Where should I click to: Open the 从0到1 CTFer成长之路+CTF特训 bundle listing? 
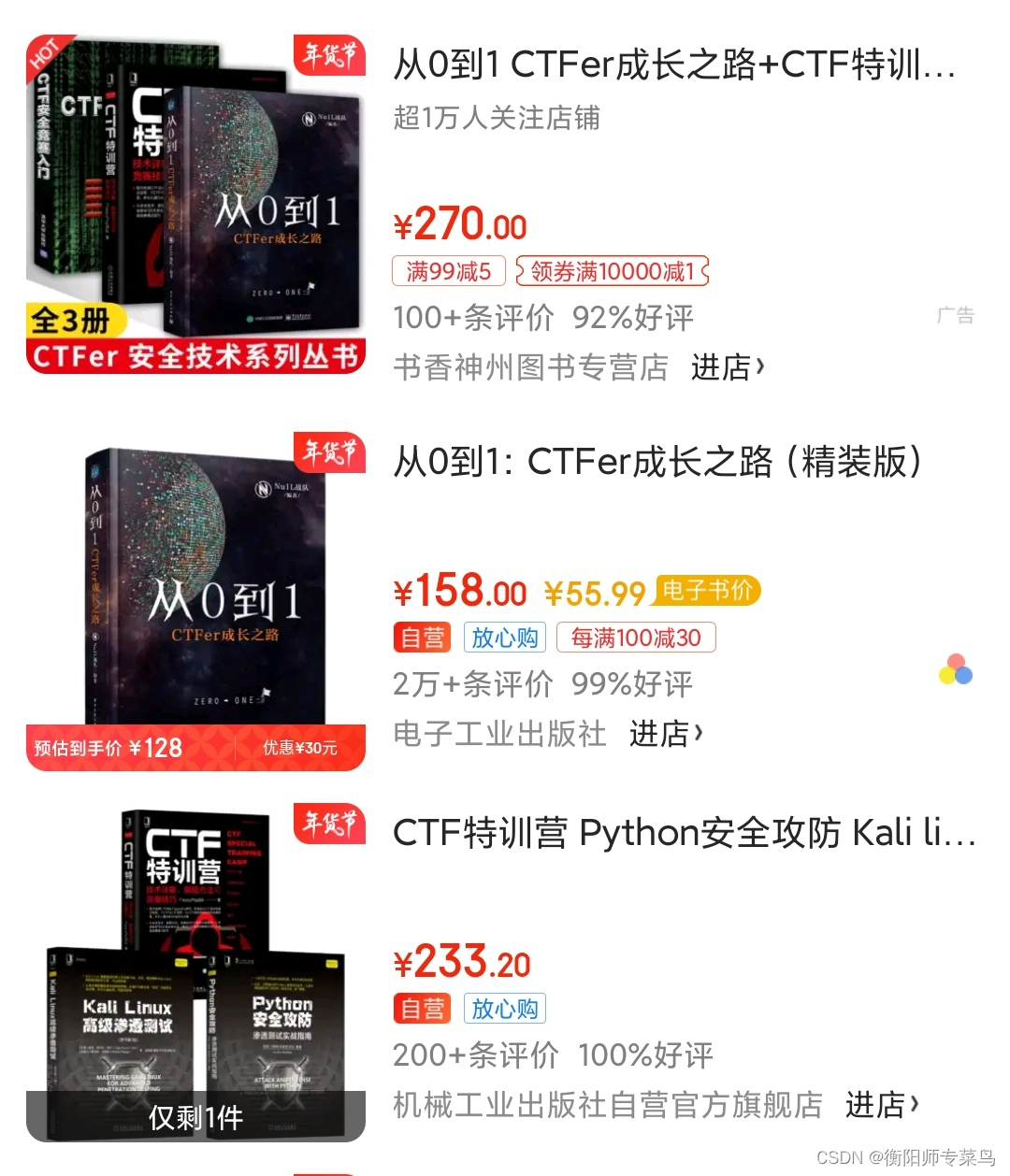pos(673,65)
